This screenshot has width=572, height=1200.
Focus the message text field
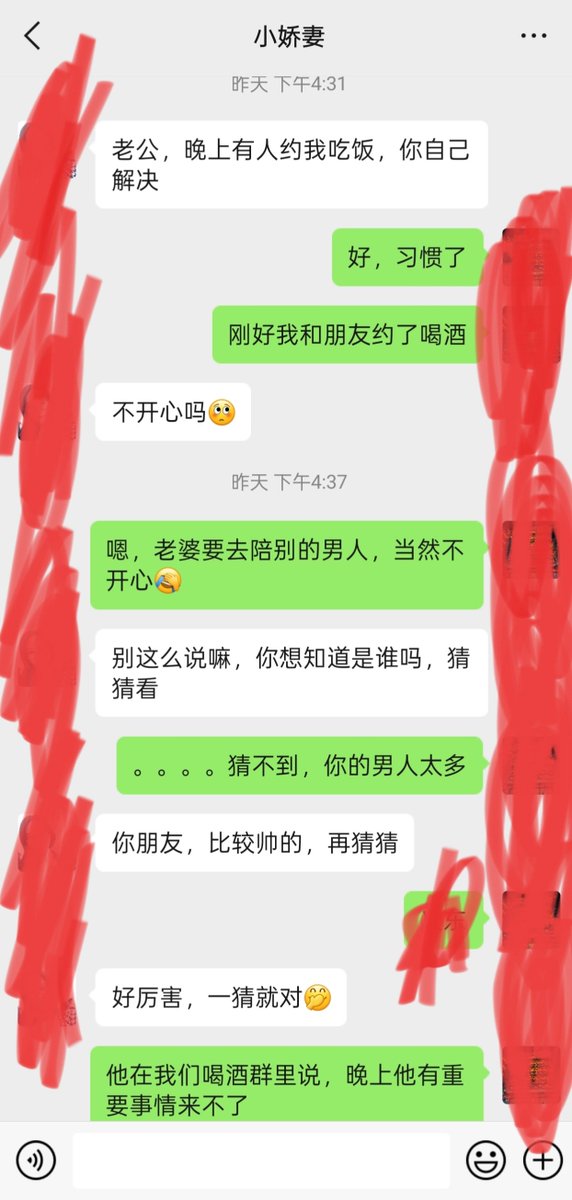(x=261, y=1161)
